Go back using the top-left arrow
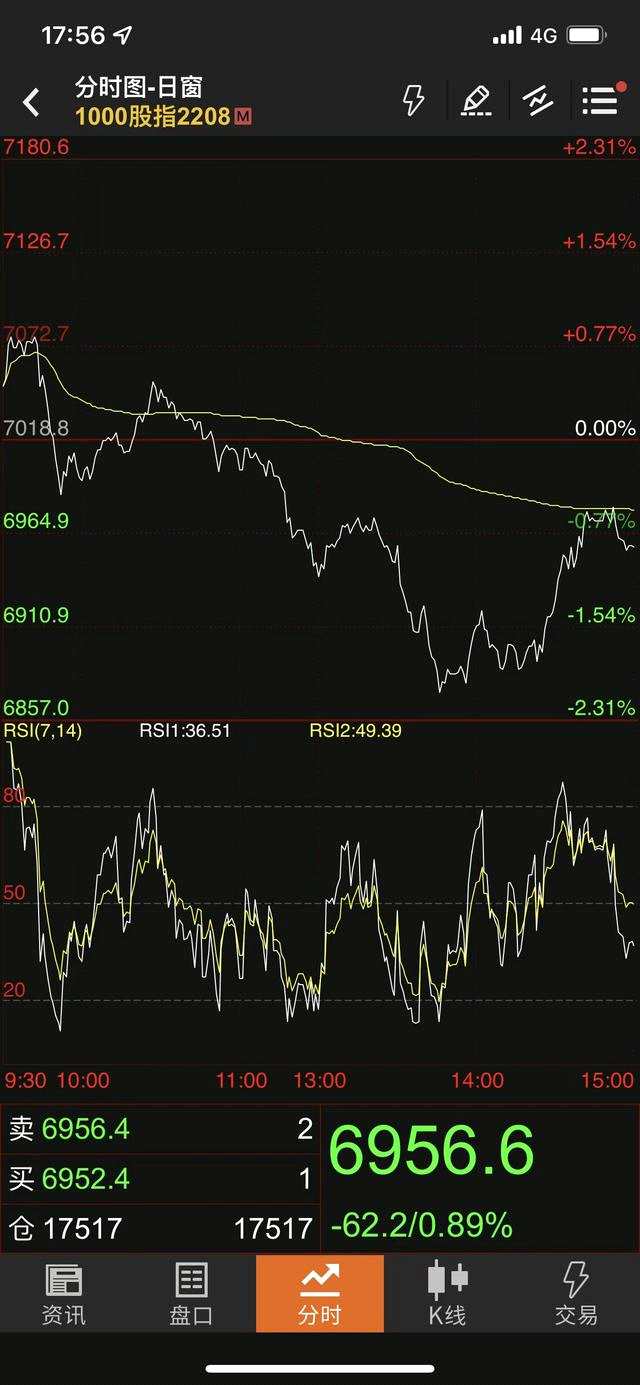Screen dimensions: 640x1385 32,101
